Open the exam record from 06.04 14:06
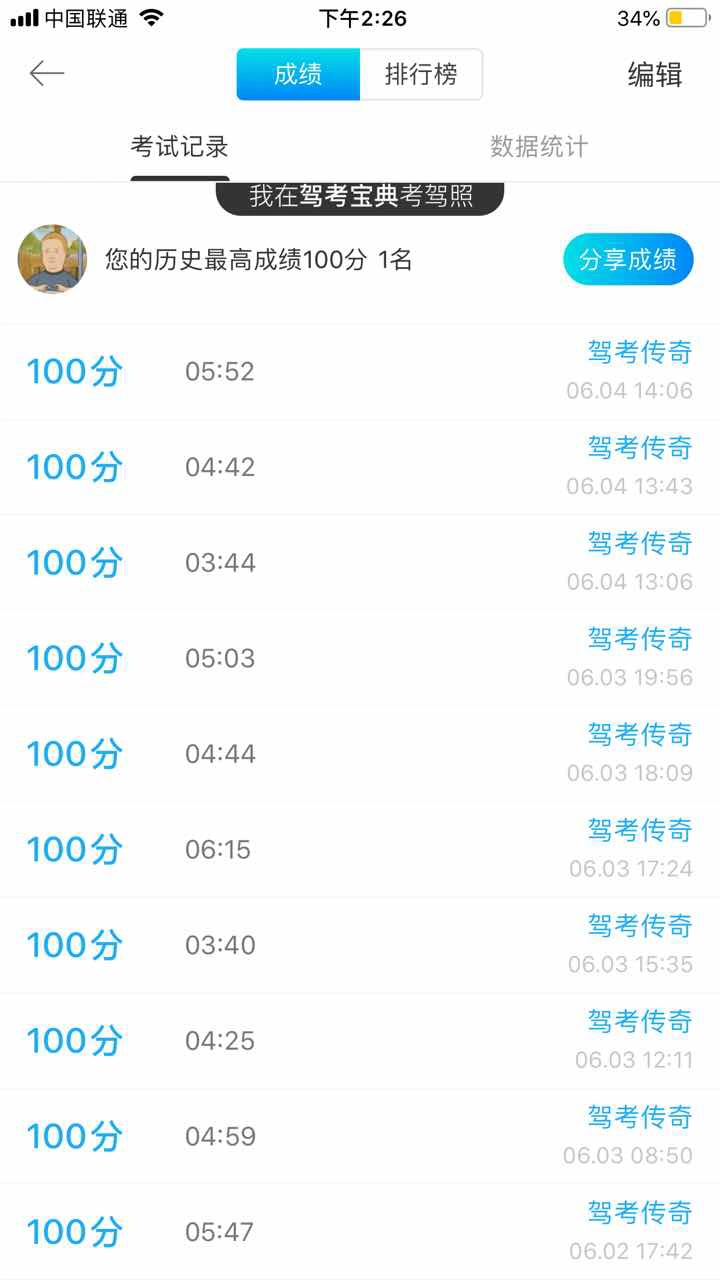 (x=360, y=372)
